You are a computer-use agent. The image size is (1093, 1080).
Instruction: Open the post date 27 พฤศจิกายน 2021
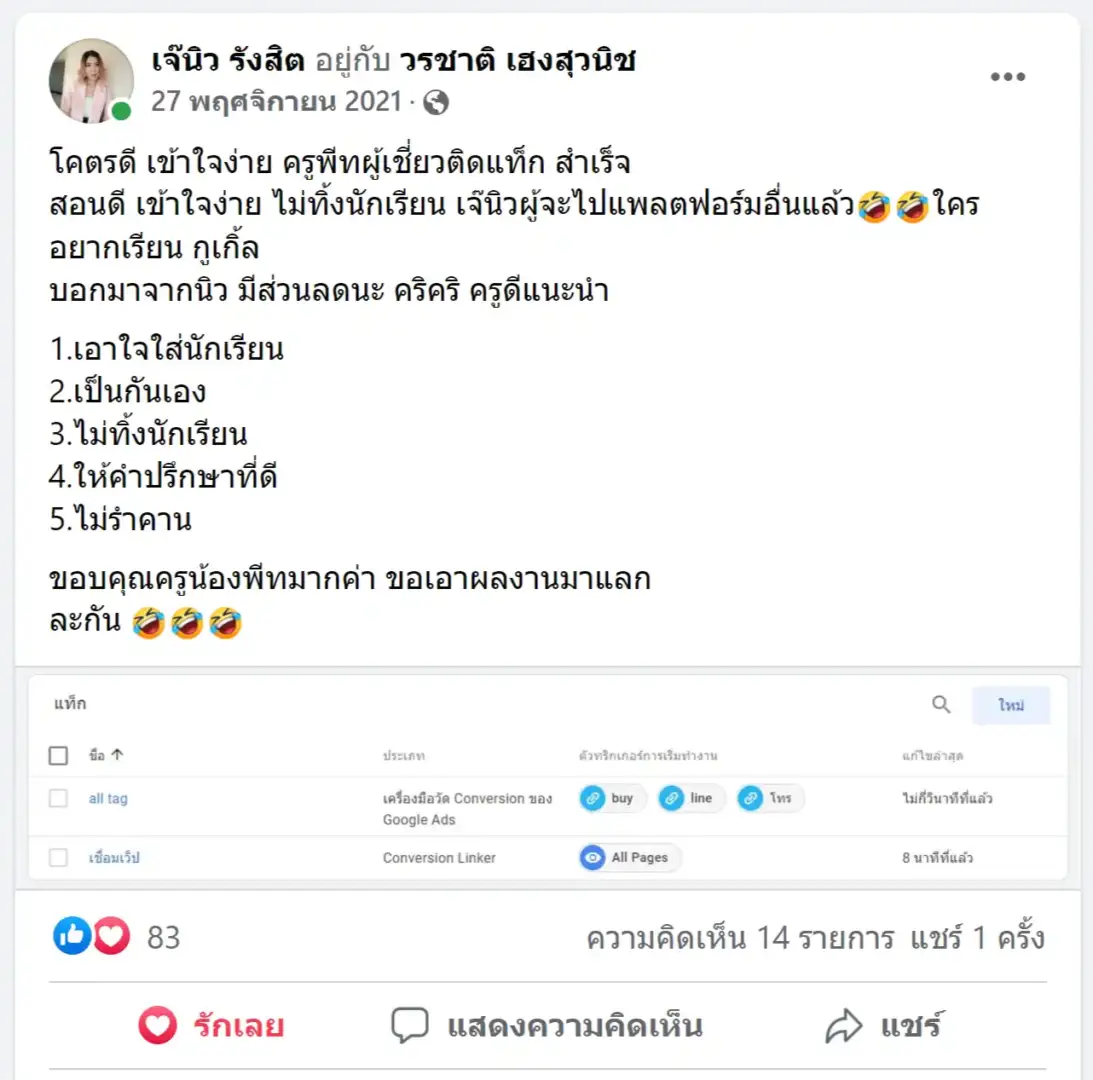[x=276, y=102]
